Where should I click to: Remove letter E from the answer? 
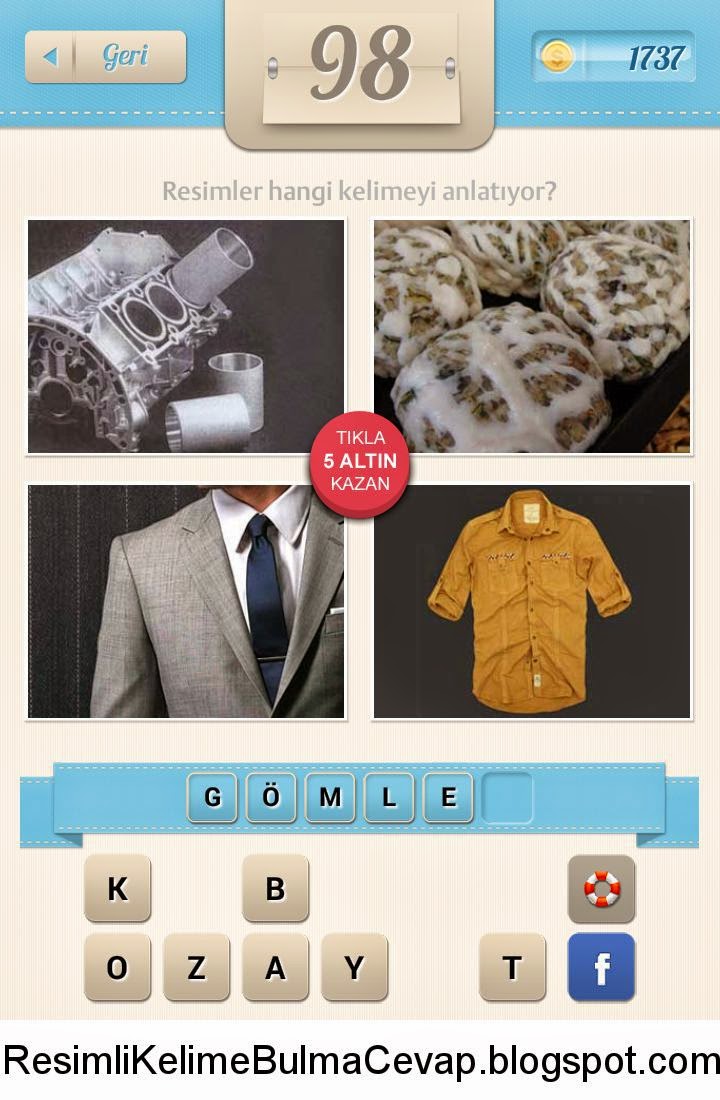(448, 797)
